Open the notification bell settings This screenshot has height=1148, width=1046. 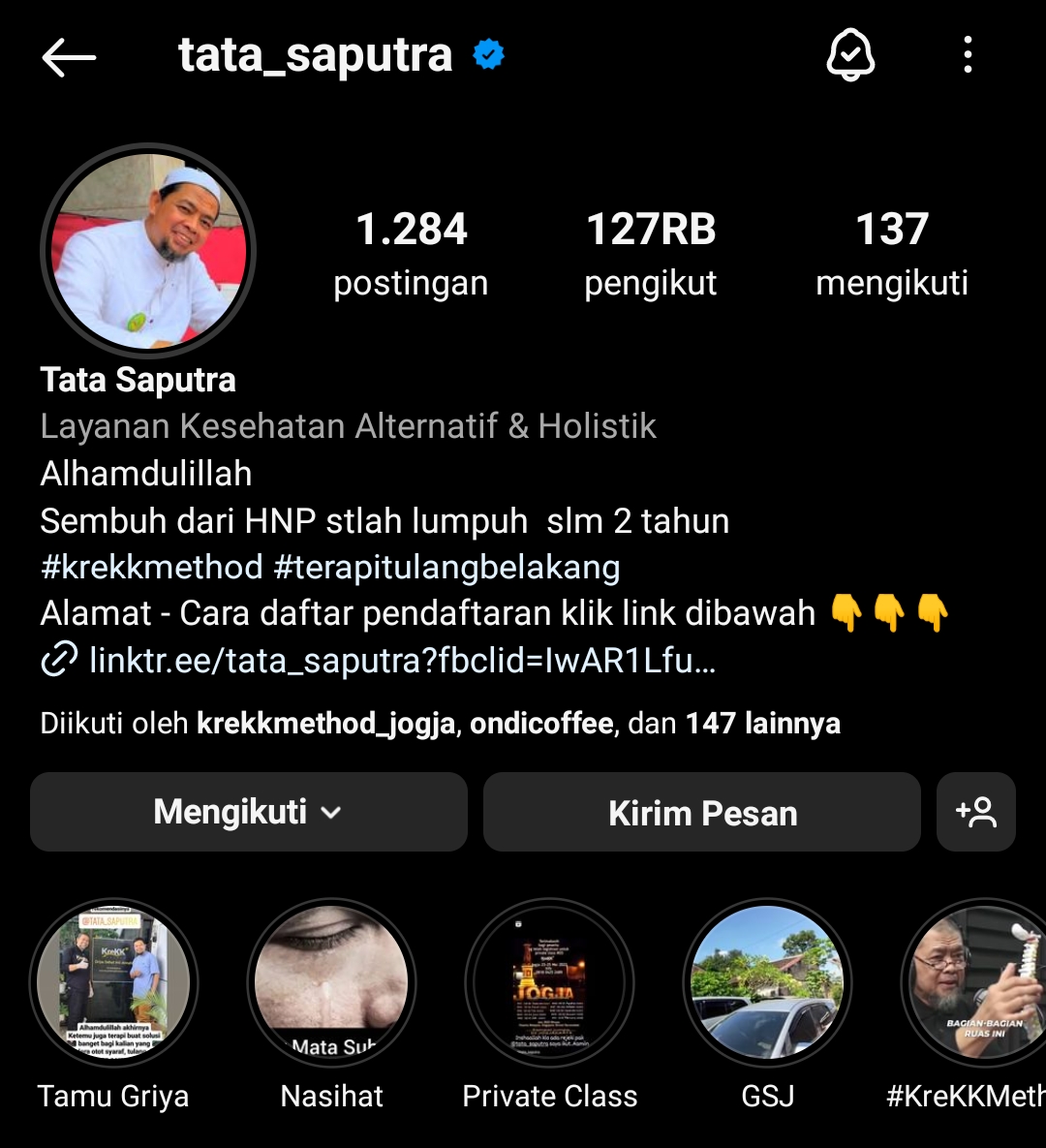850,55
